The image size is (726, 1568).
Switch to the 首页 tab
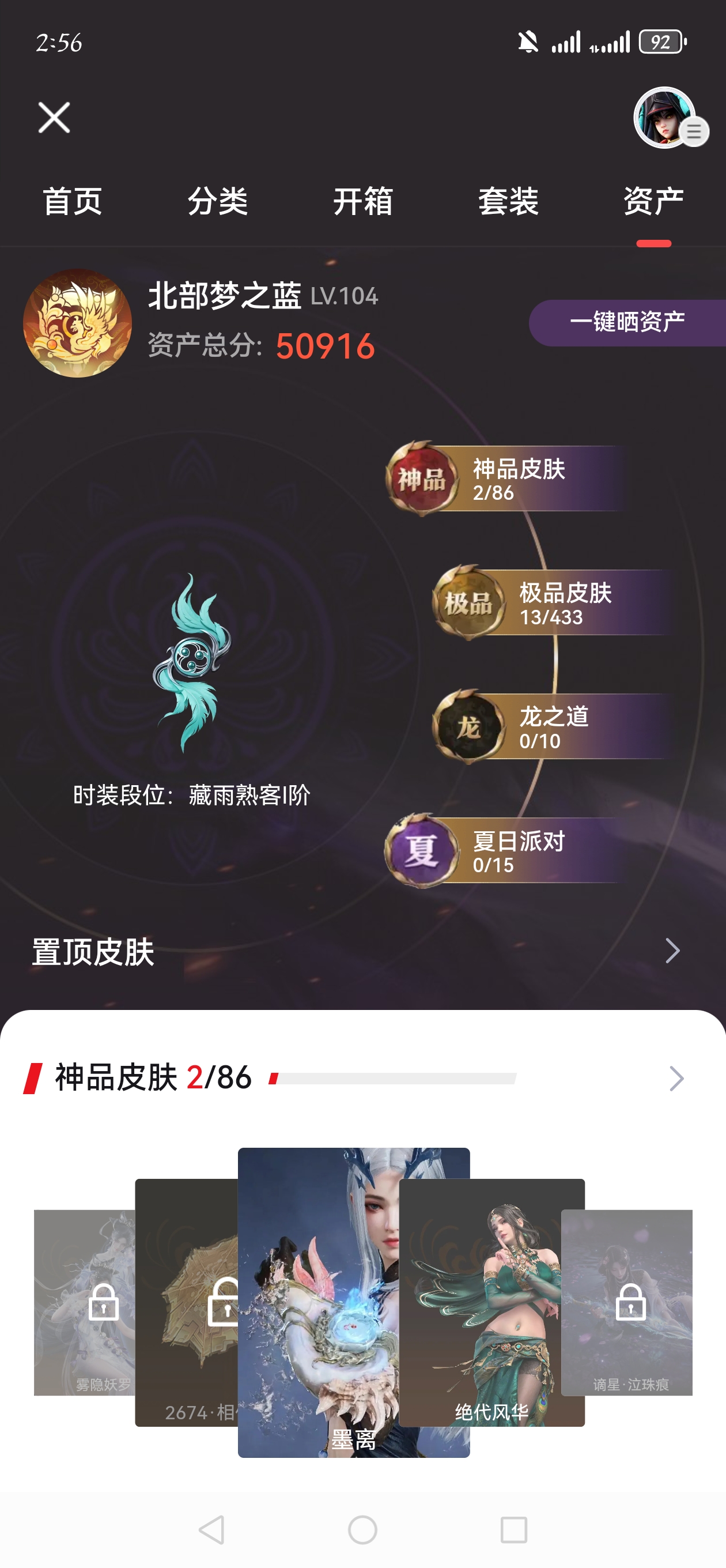pos(73,202)
